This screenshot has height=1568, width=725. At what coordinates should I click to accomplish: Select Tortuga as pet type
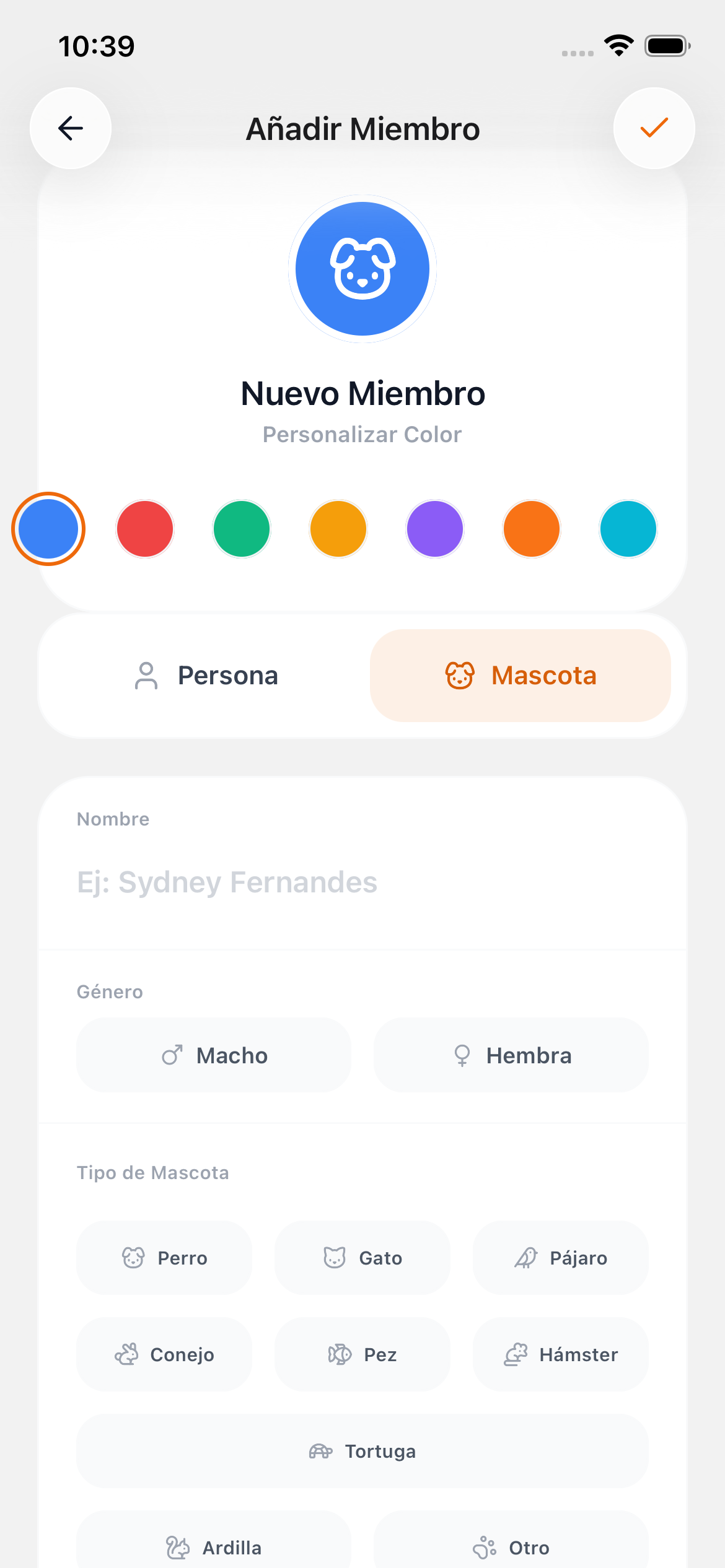pyautogui.click(x=362, y=1451)
